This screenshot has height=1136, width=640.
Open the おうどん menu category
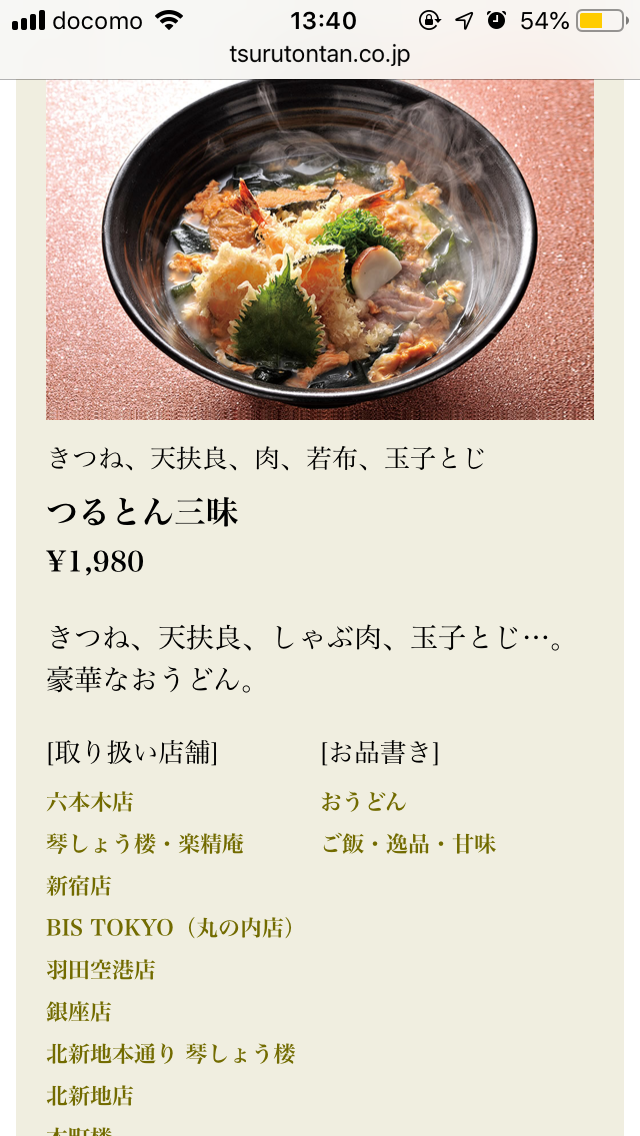click(x=364, y=802)
